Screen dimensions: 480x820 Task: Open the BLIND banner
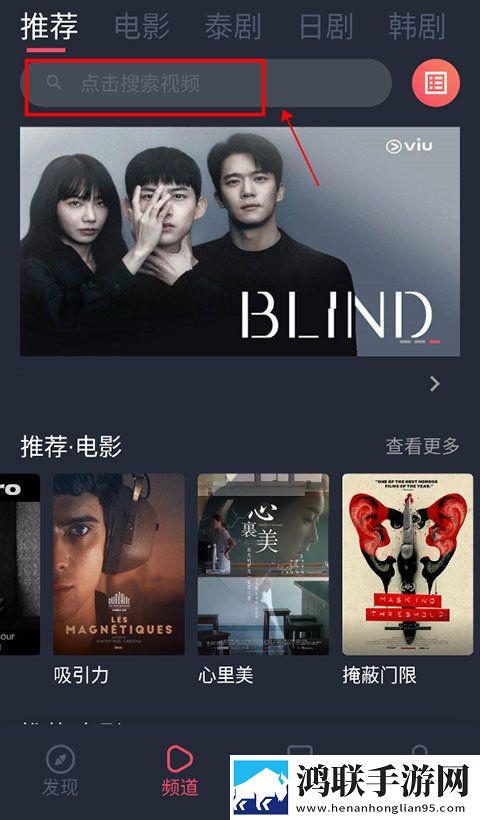point(240,242)
